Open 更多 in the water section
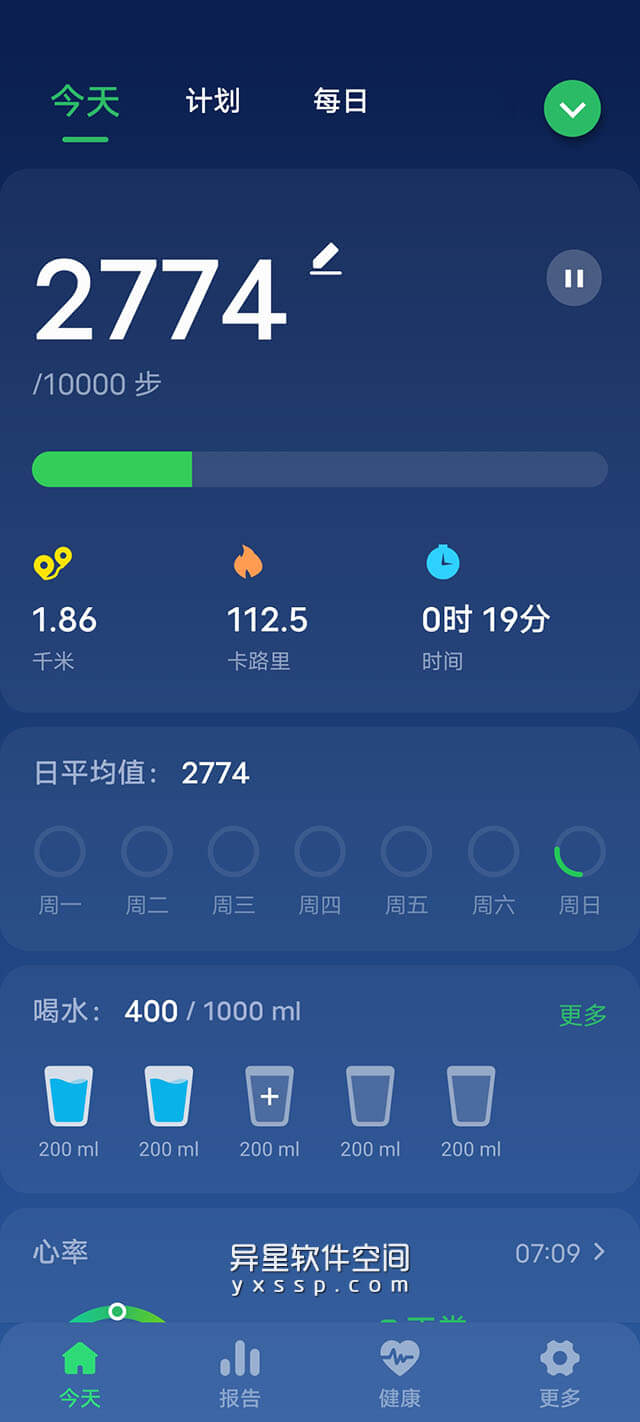The image size is (640, 1422). (582, 1015)
